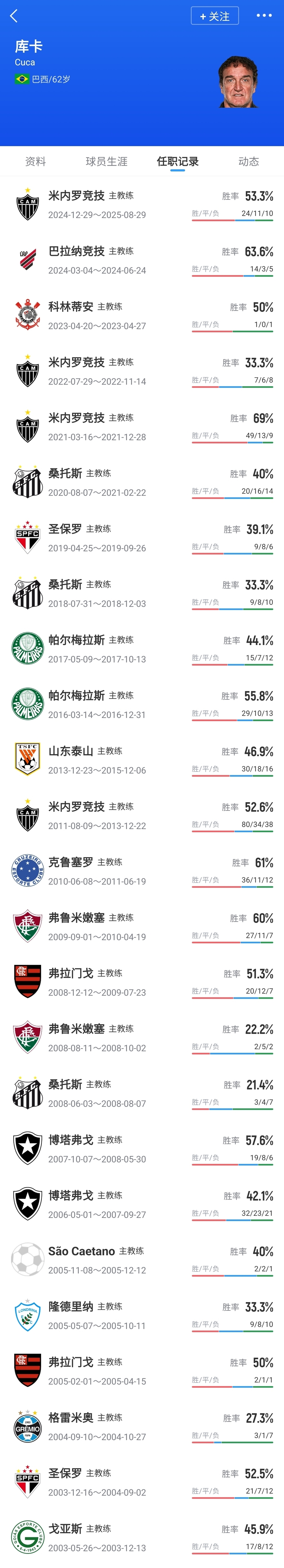Open the 戈亚斯 coaching record
Viewport: 284px width, 1568px height.
tap(142, 1537)
